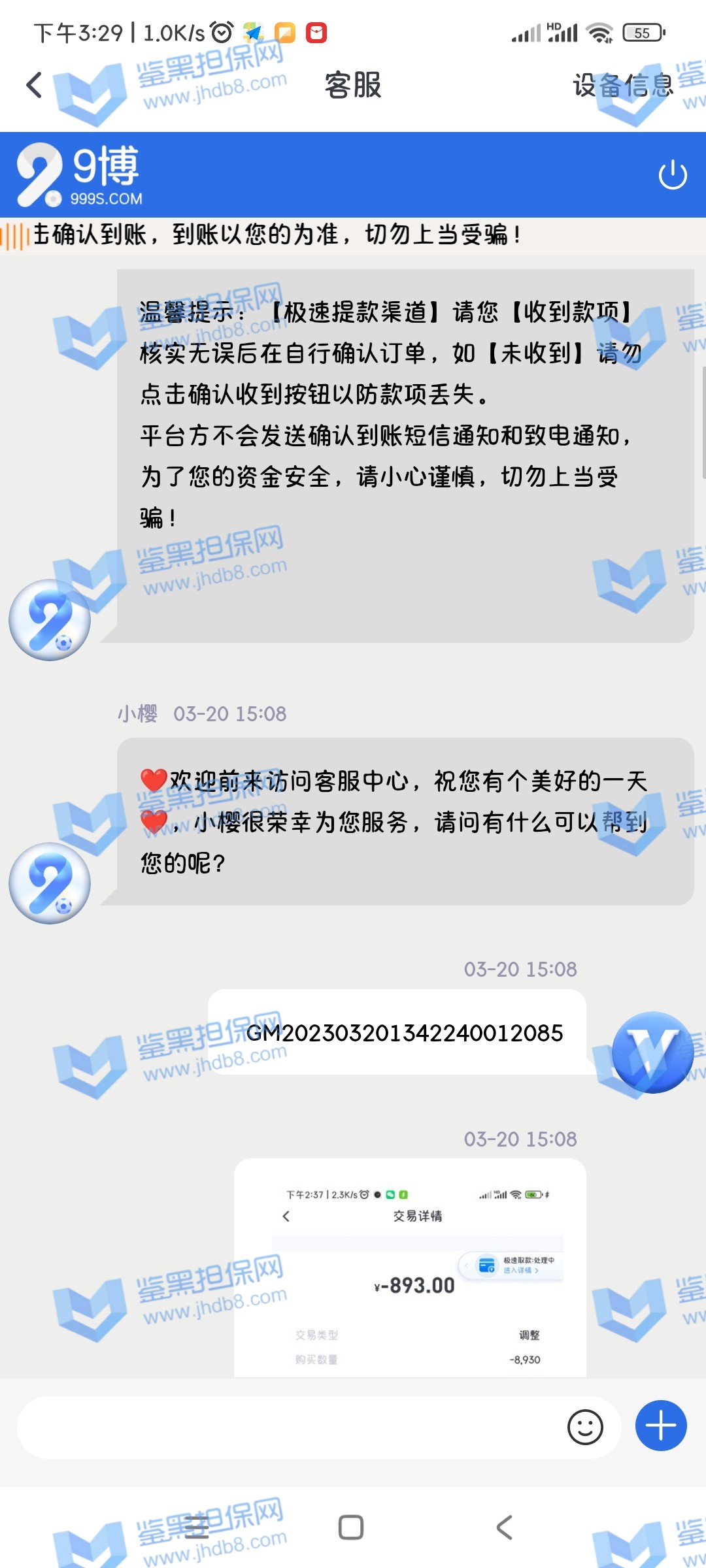Open the emoji picker
Image resolution: width=706 pixels, height=1568 pixels.
coord(584,1427)
